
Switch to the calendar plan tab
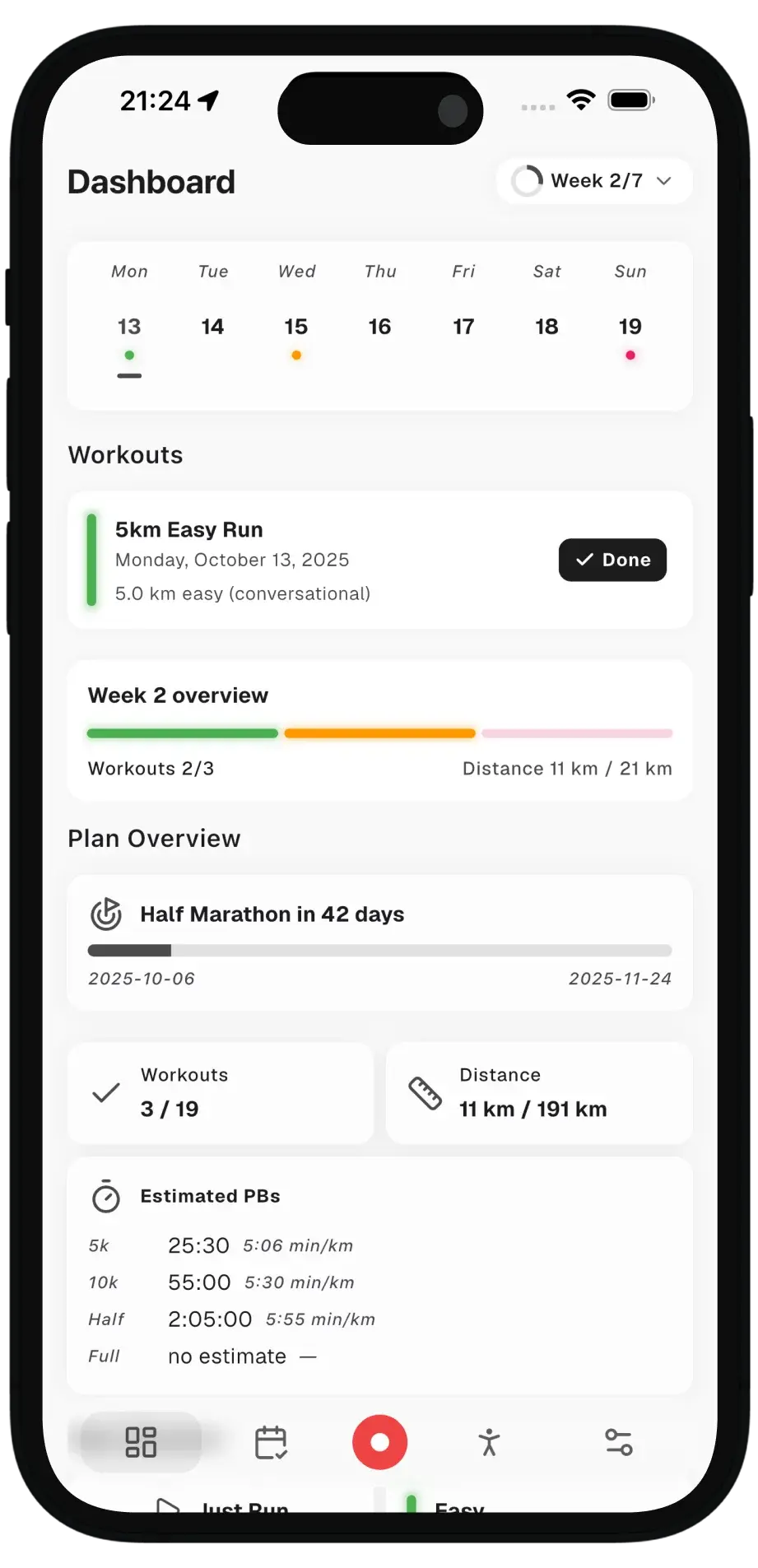pos(271,1442)
